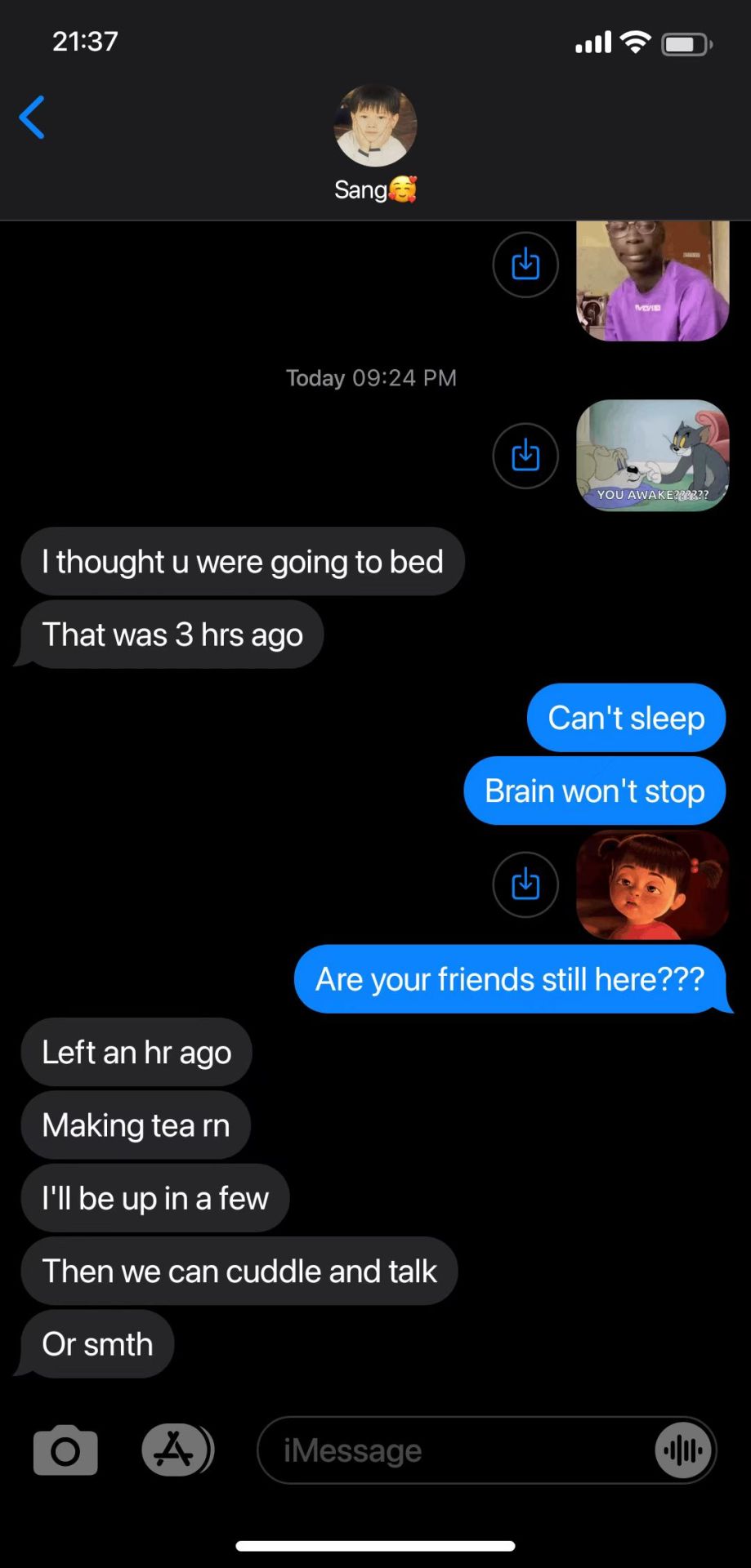Image resolution: width=751 pixels, height=1568 pixels.
Task: Go back to the conversations list
Action: [33, 118]
